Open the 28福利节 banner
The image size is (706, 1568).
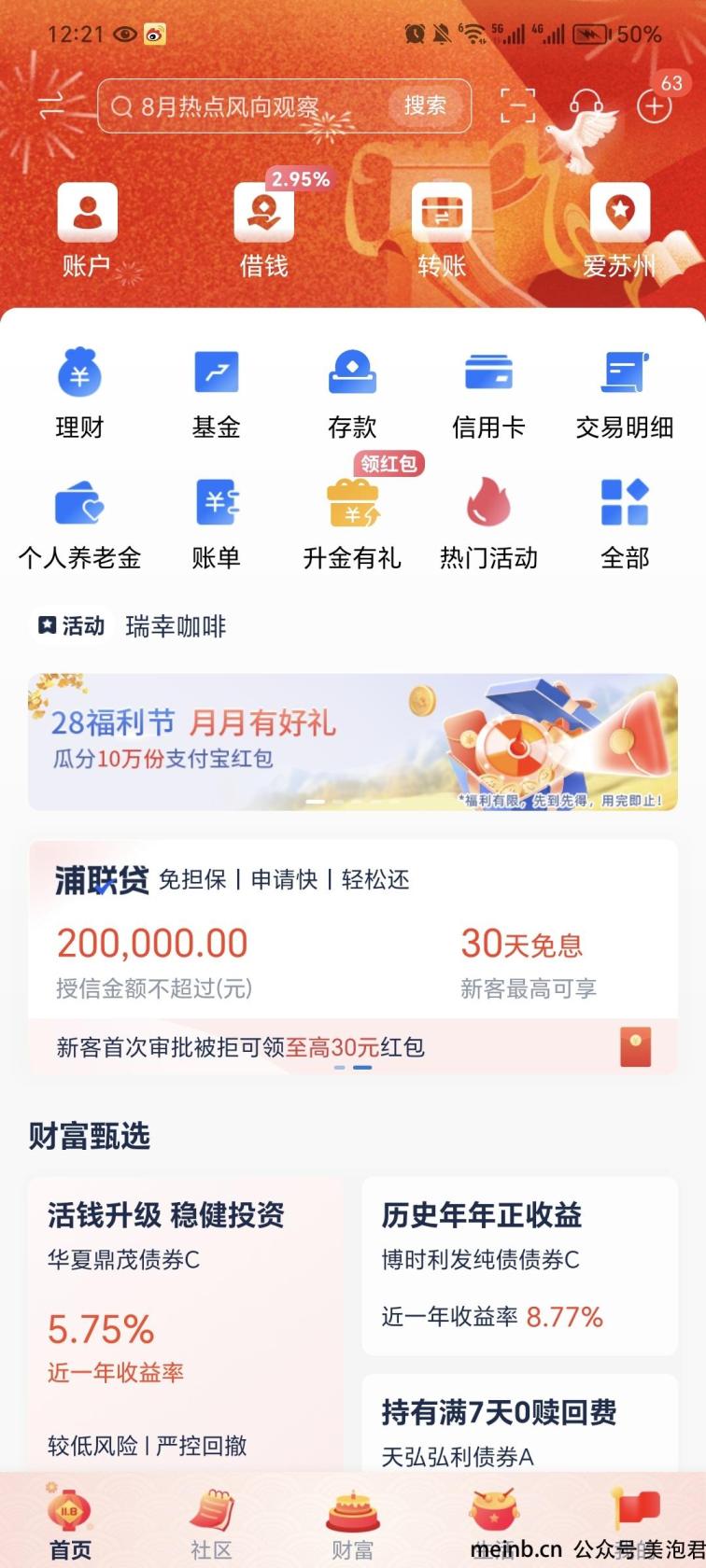[352, 741]
